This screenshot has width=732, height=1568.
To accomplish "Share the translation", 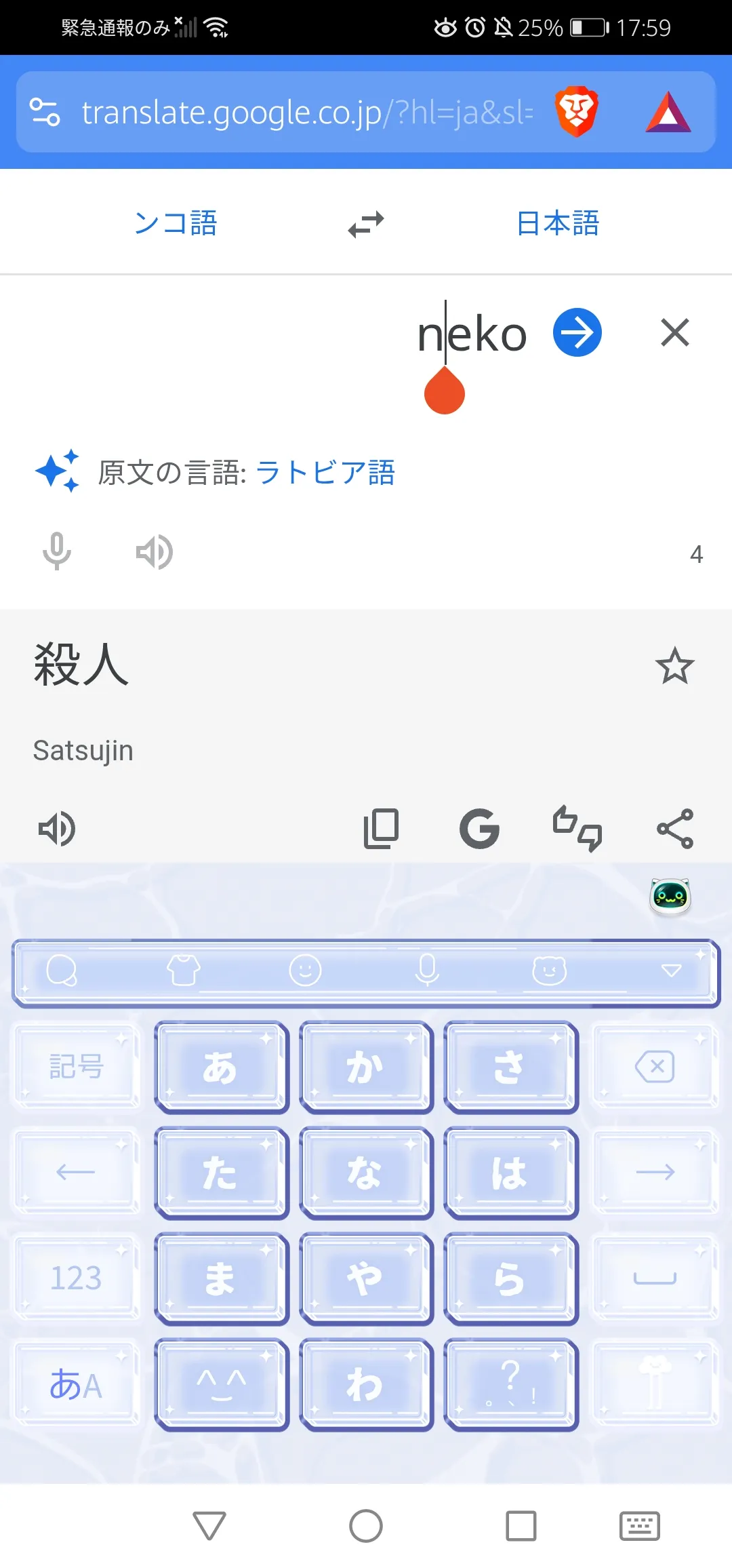I will click(x=675, y=829).
